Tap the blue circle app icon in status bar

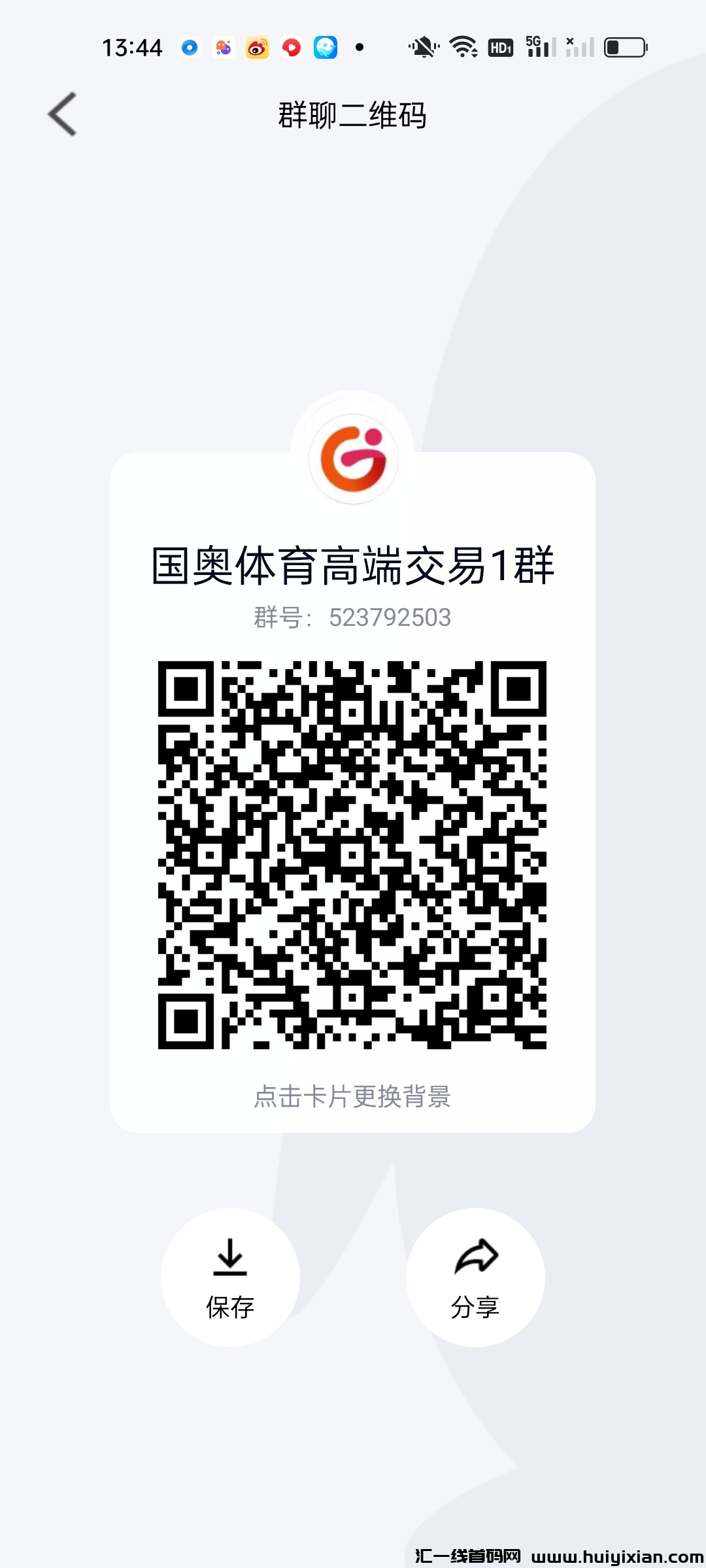pyautogui.click(x=190, y=48)
